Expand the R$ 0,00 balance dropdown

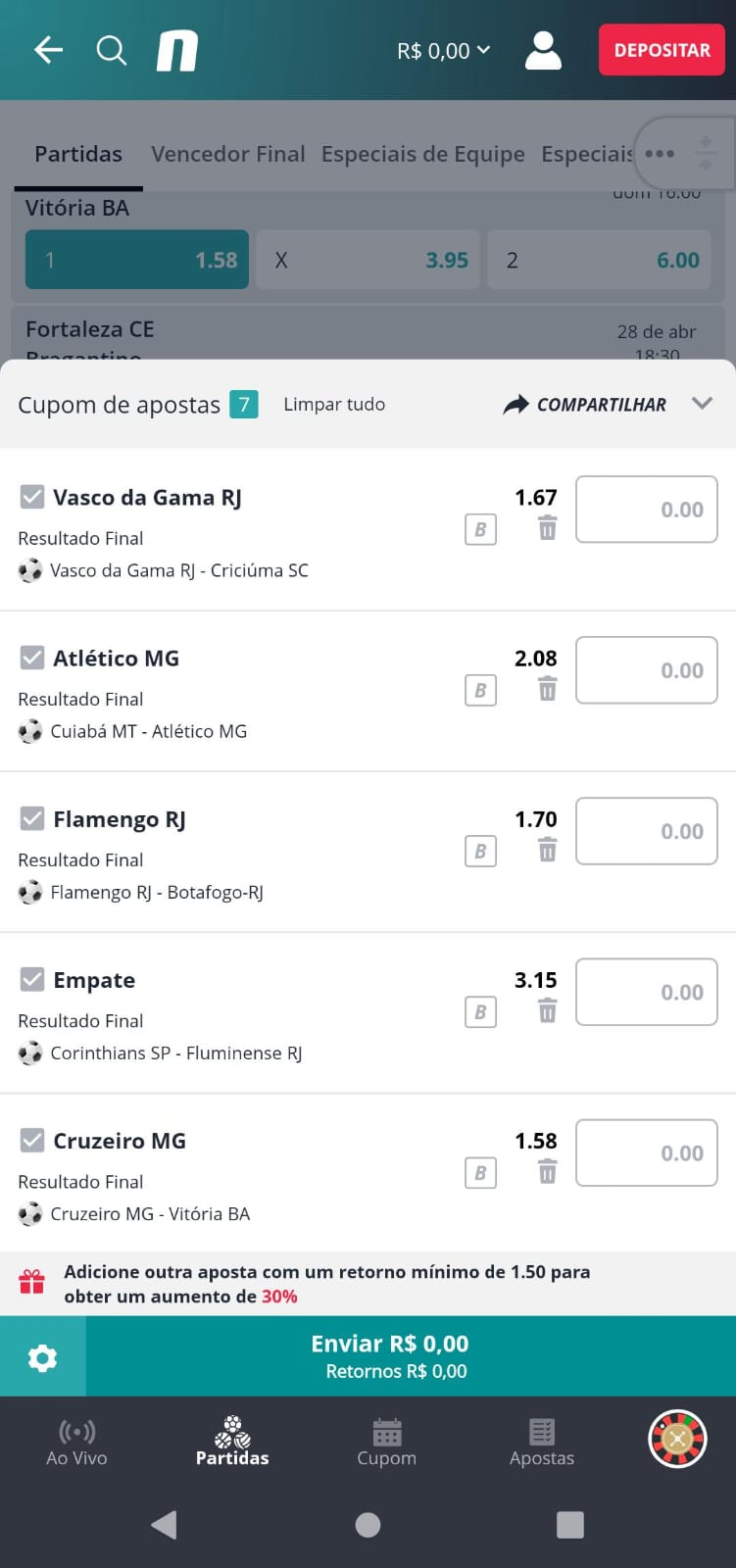[444, 51]
